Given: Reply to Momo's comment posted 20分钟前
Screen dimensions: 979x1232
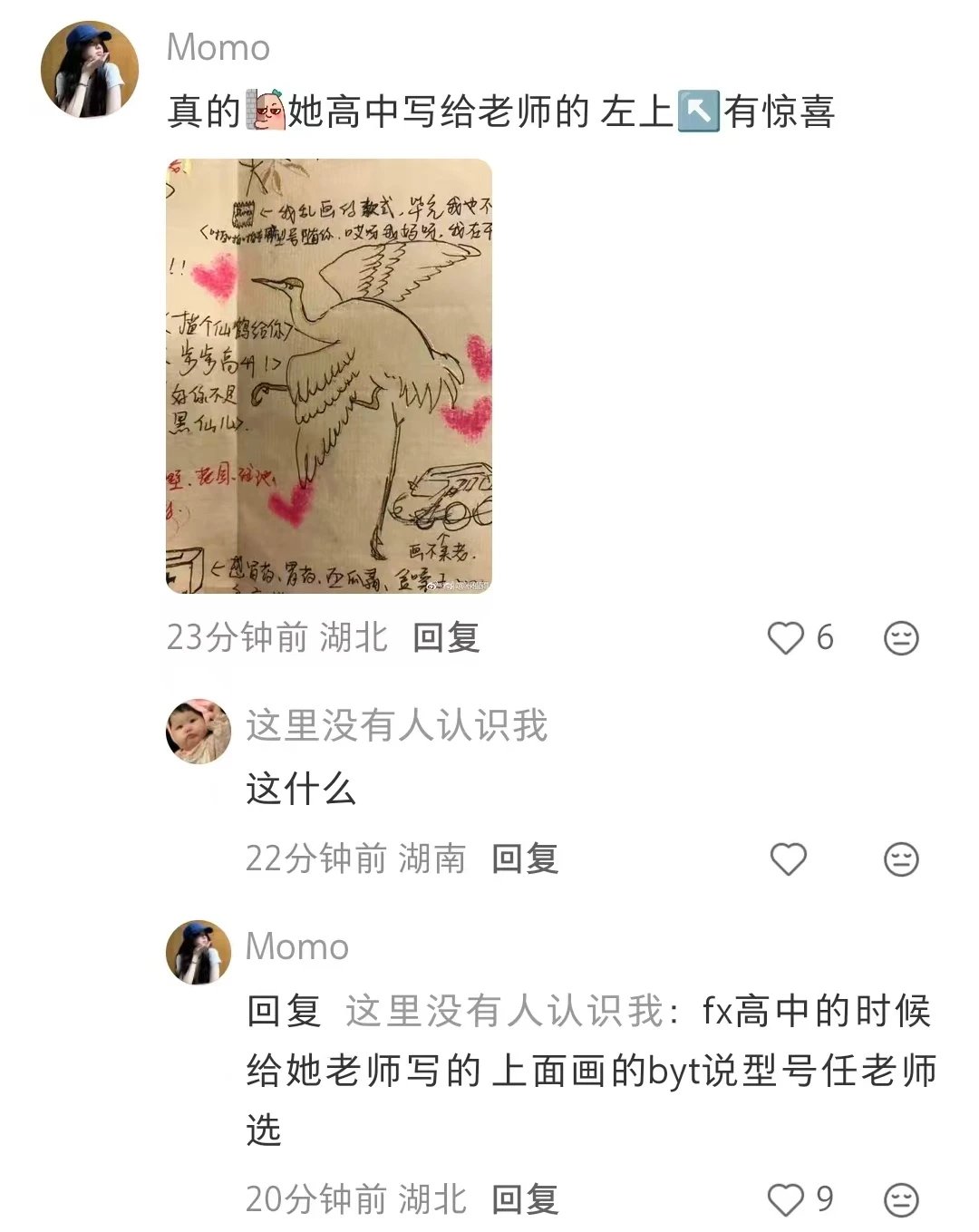Looking at the screenshot, I should [525, 1199].
